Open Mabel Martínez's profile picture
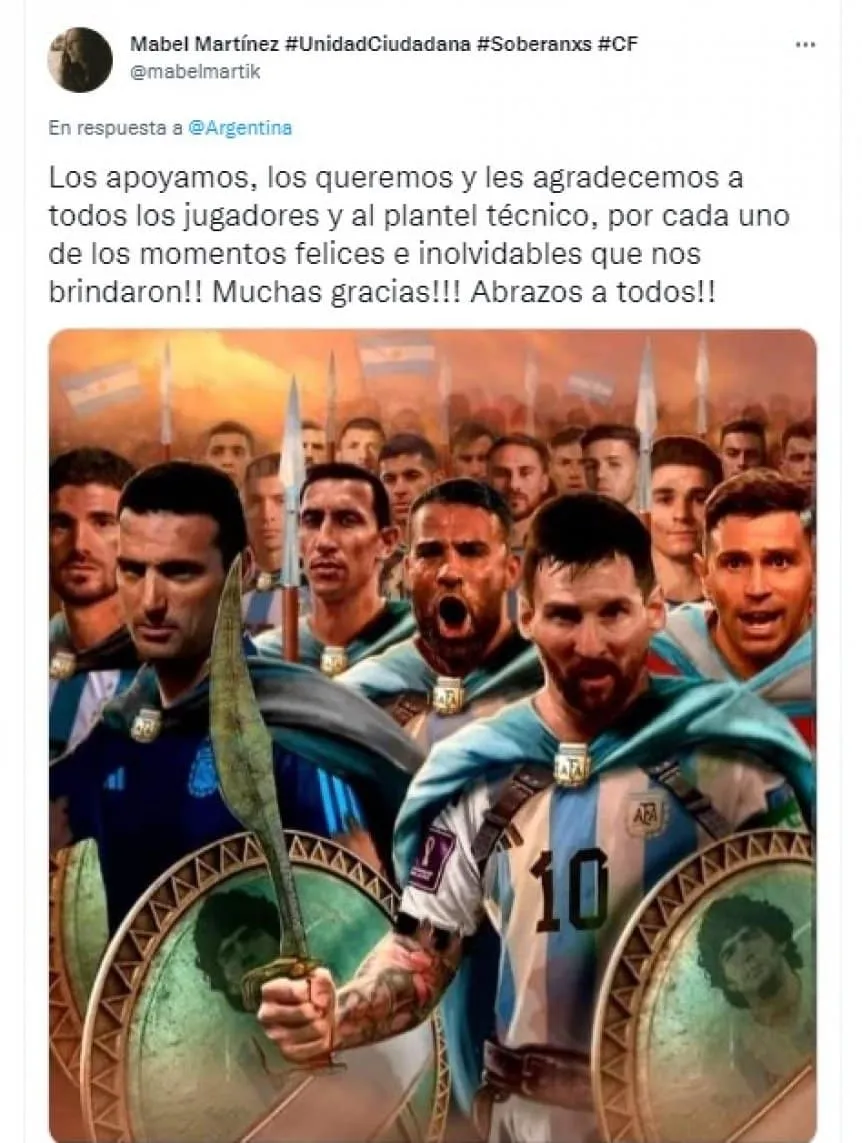The width and height of the screenshot is (862, 1143). [80, 60]
